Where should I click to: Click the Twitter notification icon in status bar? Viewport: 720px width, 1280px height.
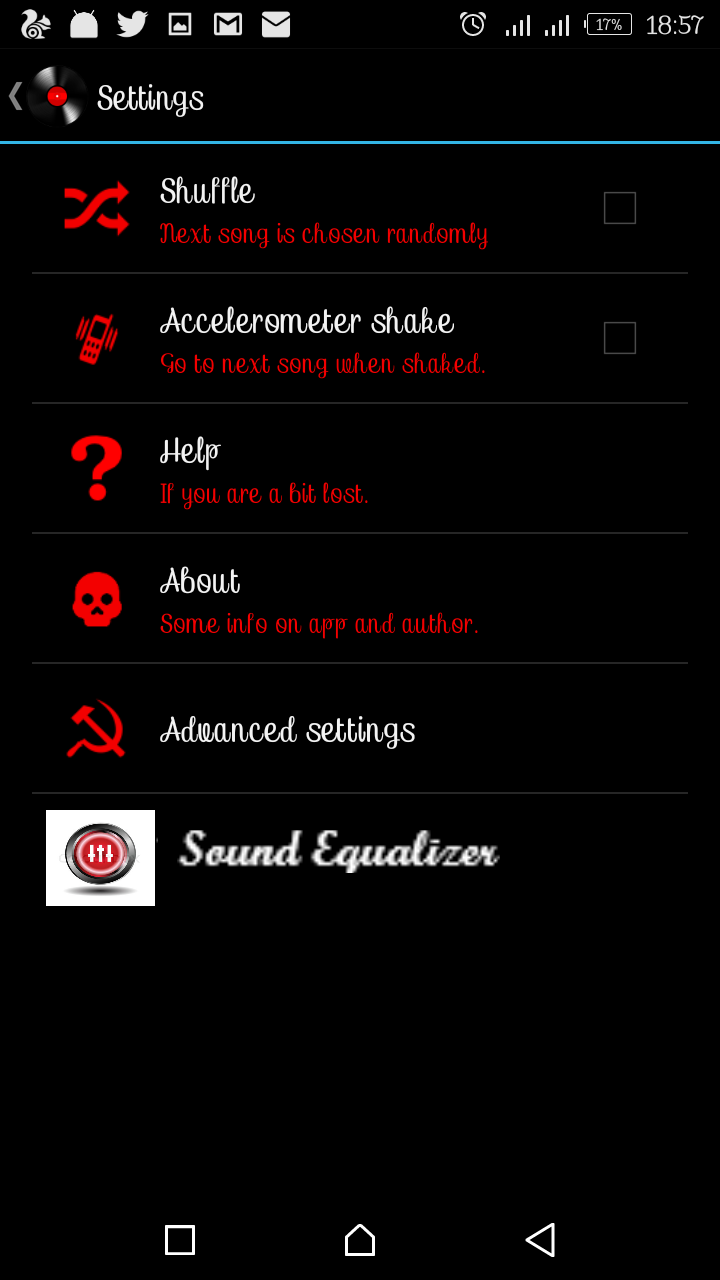pyautogui.click(x=131, y=22)
